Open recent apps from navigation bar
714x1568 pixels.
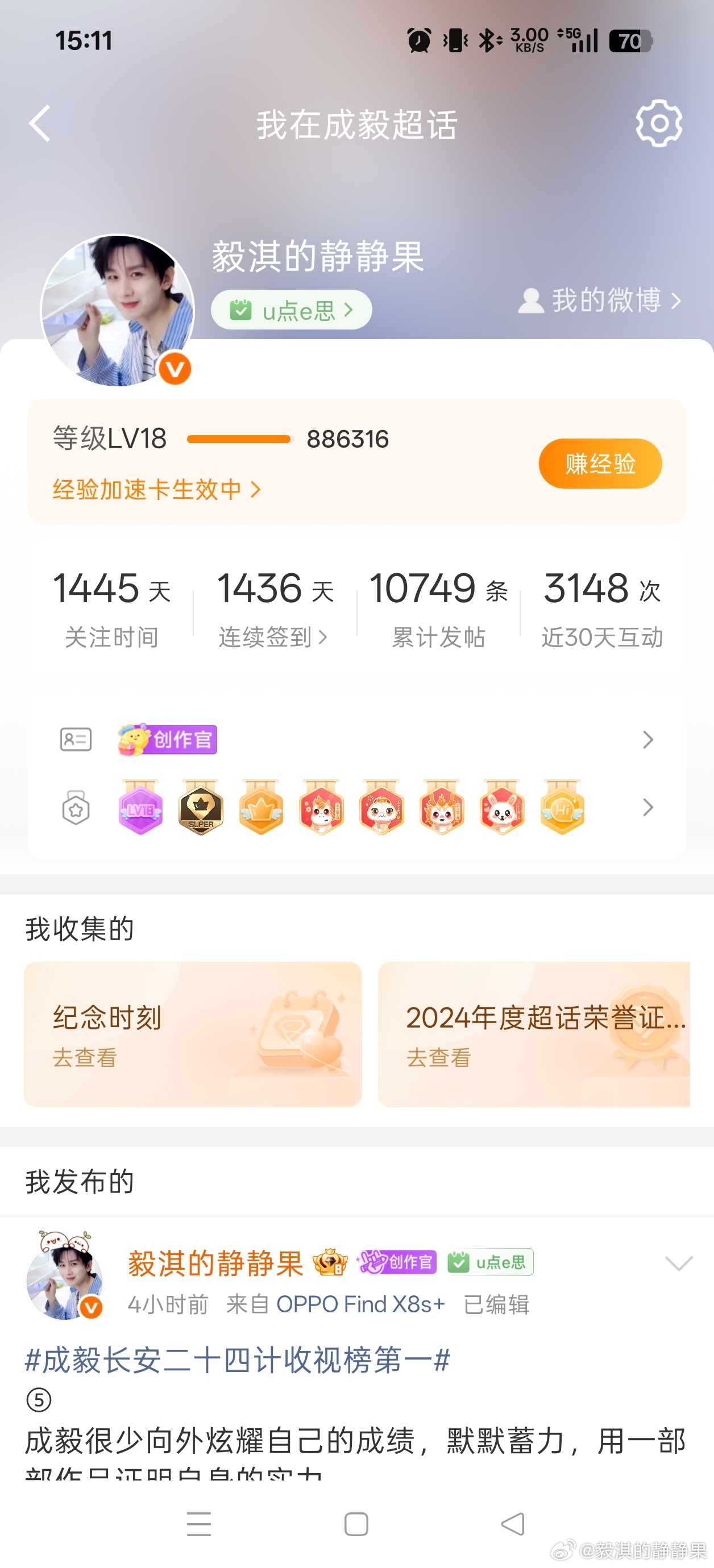[x=198, y=1524]
